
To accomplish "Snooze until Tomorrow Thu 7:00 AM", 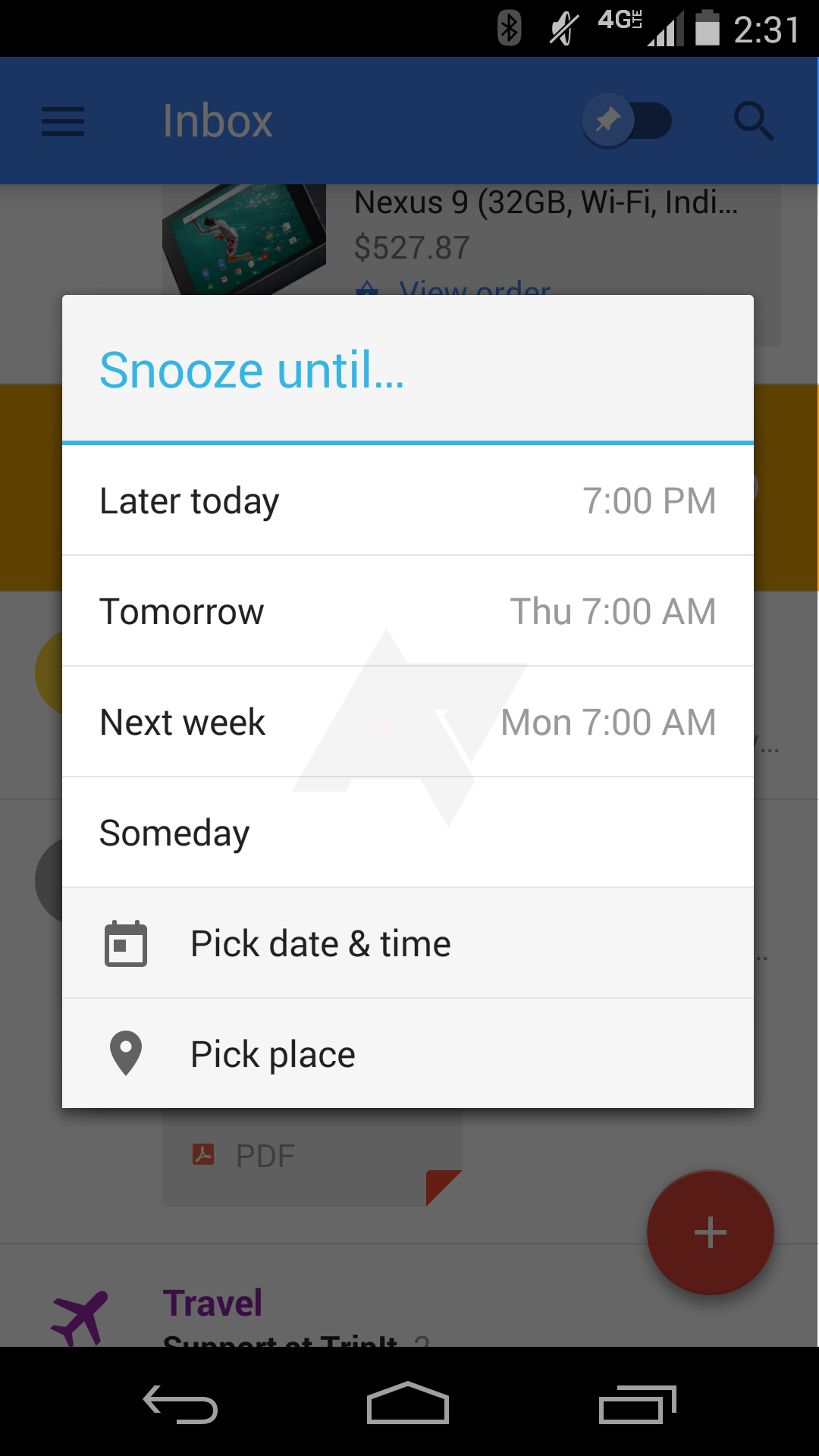I will (409, 611).
